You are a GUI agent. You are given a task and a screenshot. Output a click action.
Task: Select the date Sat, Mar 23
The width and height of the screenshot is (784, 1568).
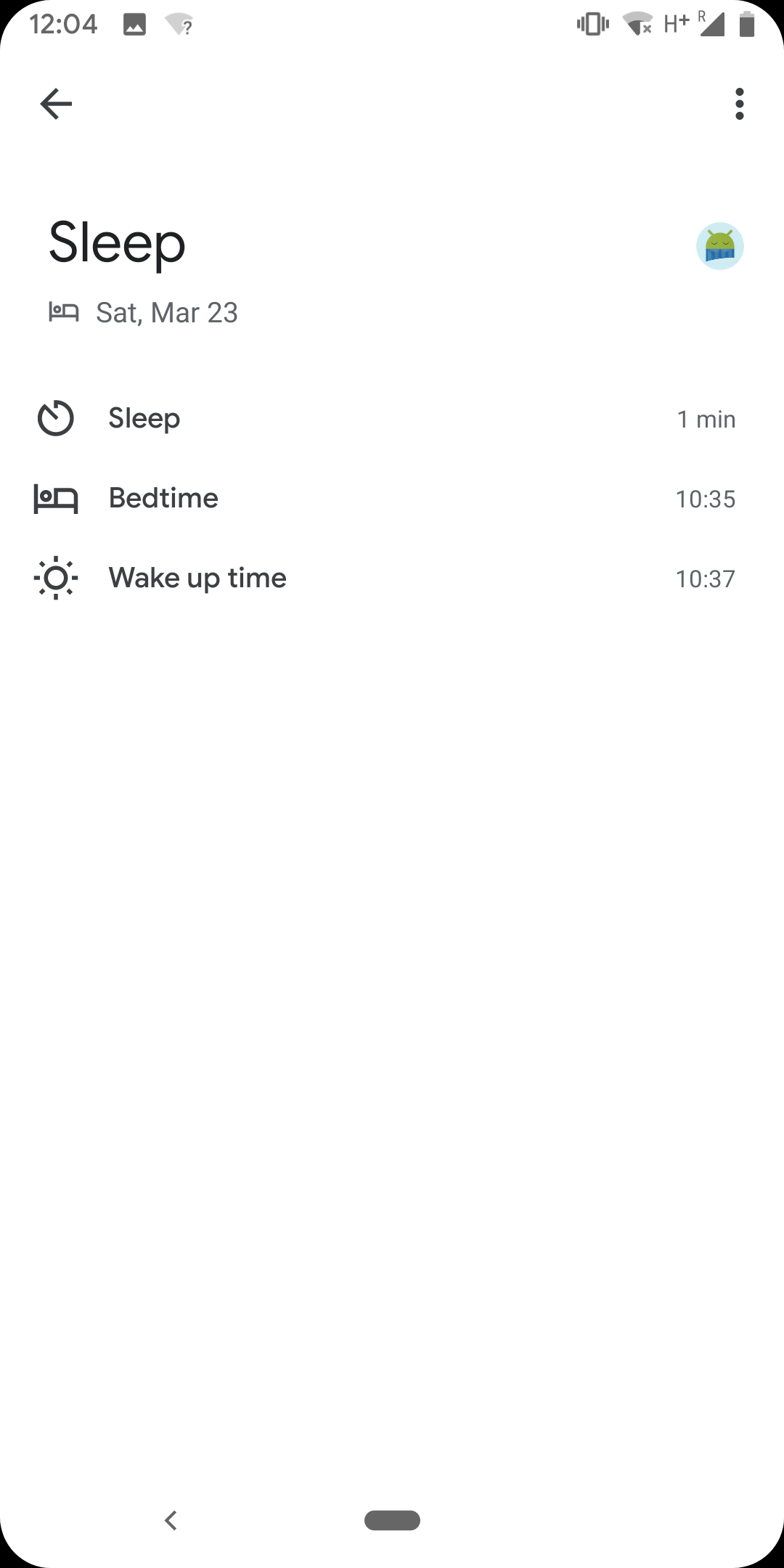tap(166, 311)
